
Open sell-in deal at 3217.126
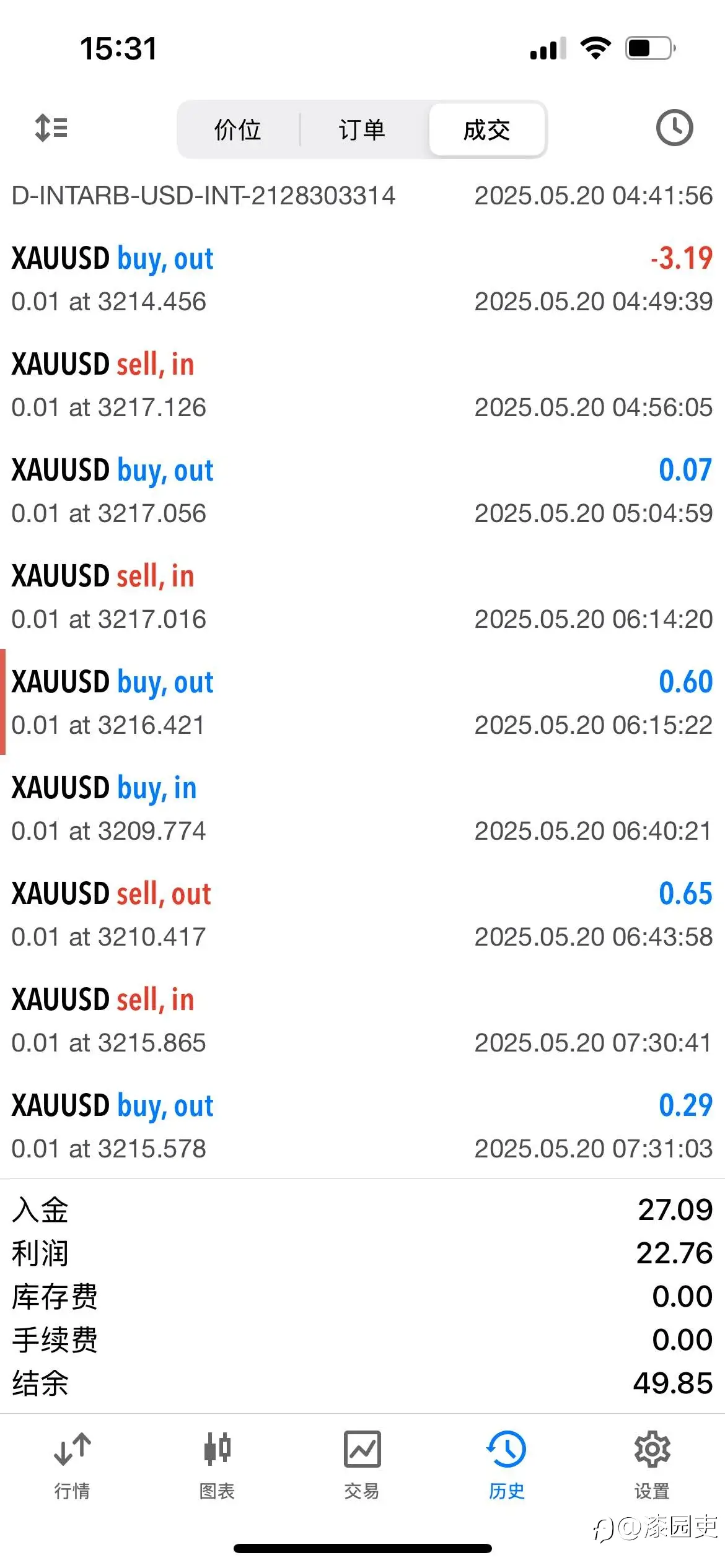tap(362, 385)
